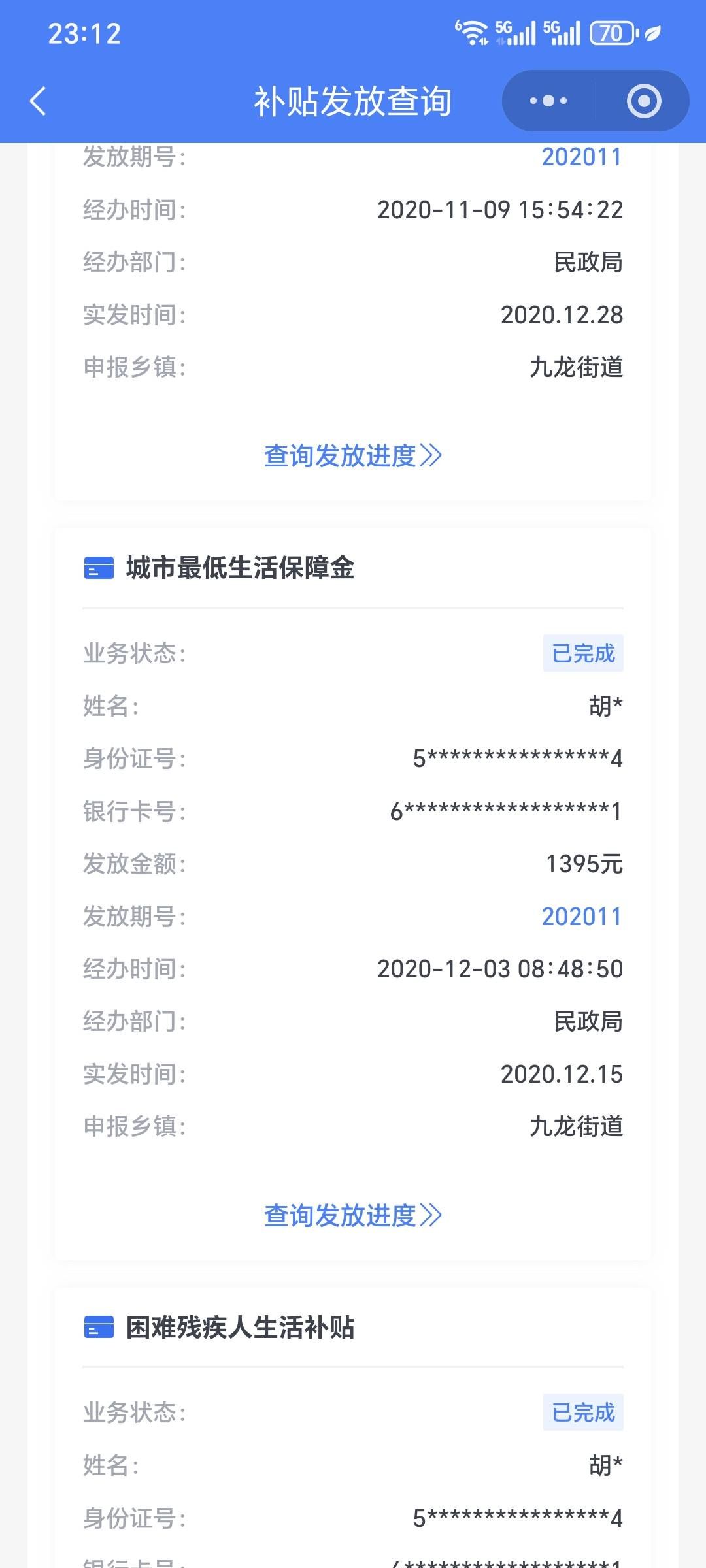Image resolution: width=706 pixels, height=1568 pixels.
Task: Tap 查询发放进度 above 城市最低生活保障金 card
Action: tap(352, 456)
